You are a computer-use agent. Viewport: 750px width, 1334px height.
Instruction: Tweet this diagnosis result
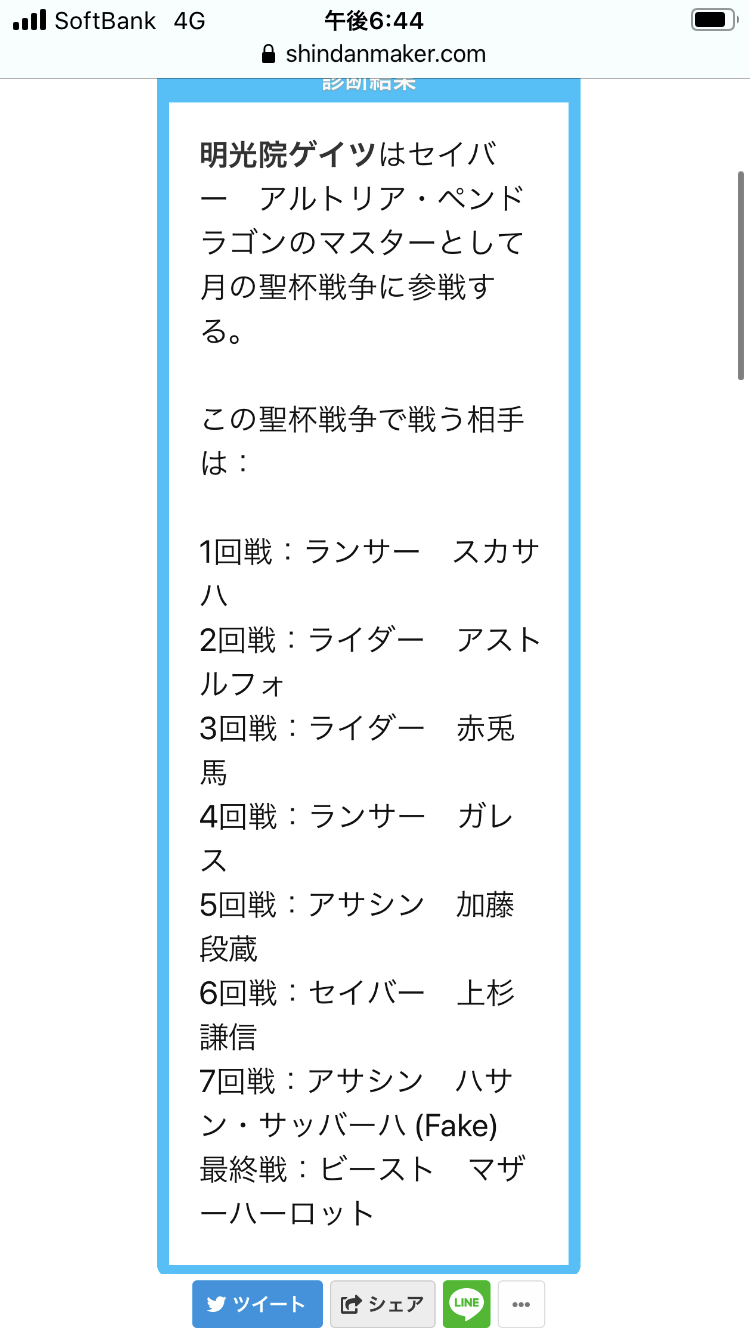tap(257, 1304)
